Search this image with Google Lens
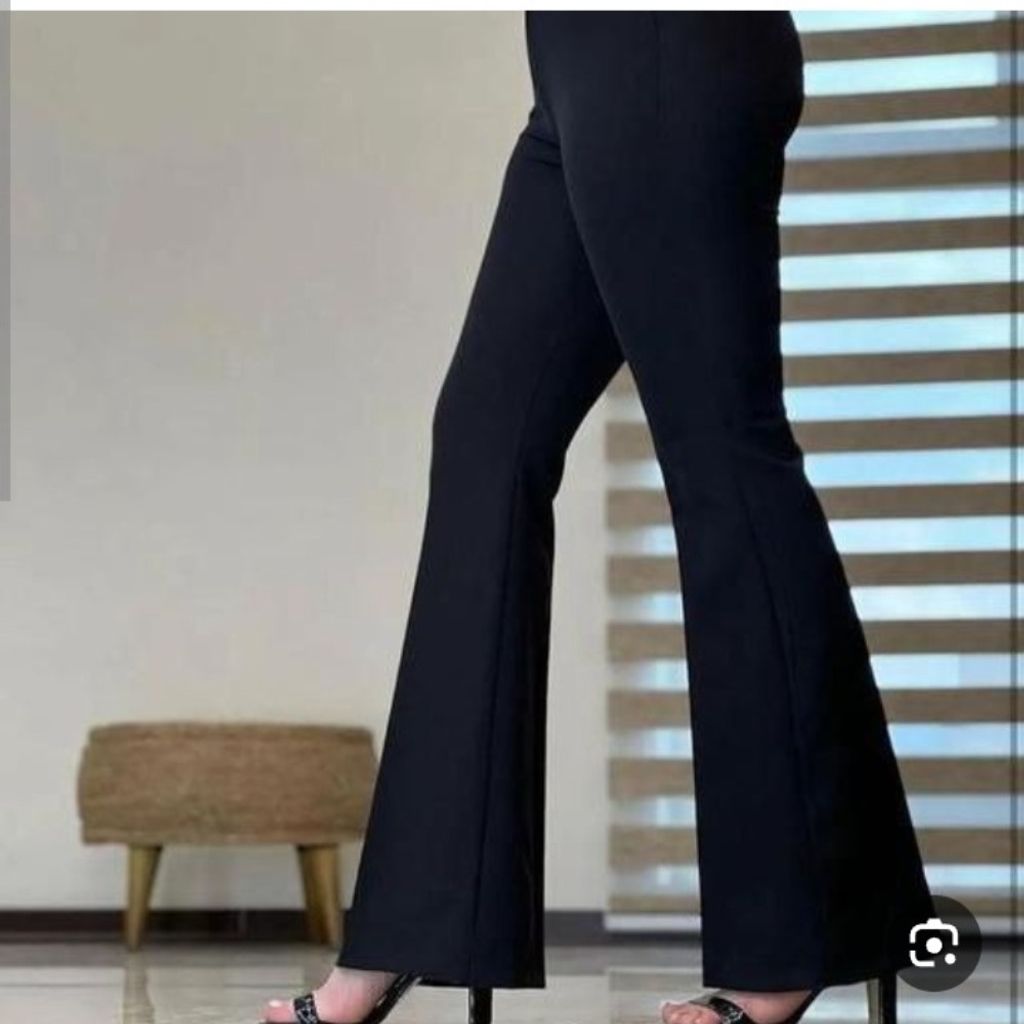Image resolution: width=1024 pixels, height=1024 pixels. (935, 943)
